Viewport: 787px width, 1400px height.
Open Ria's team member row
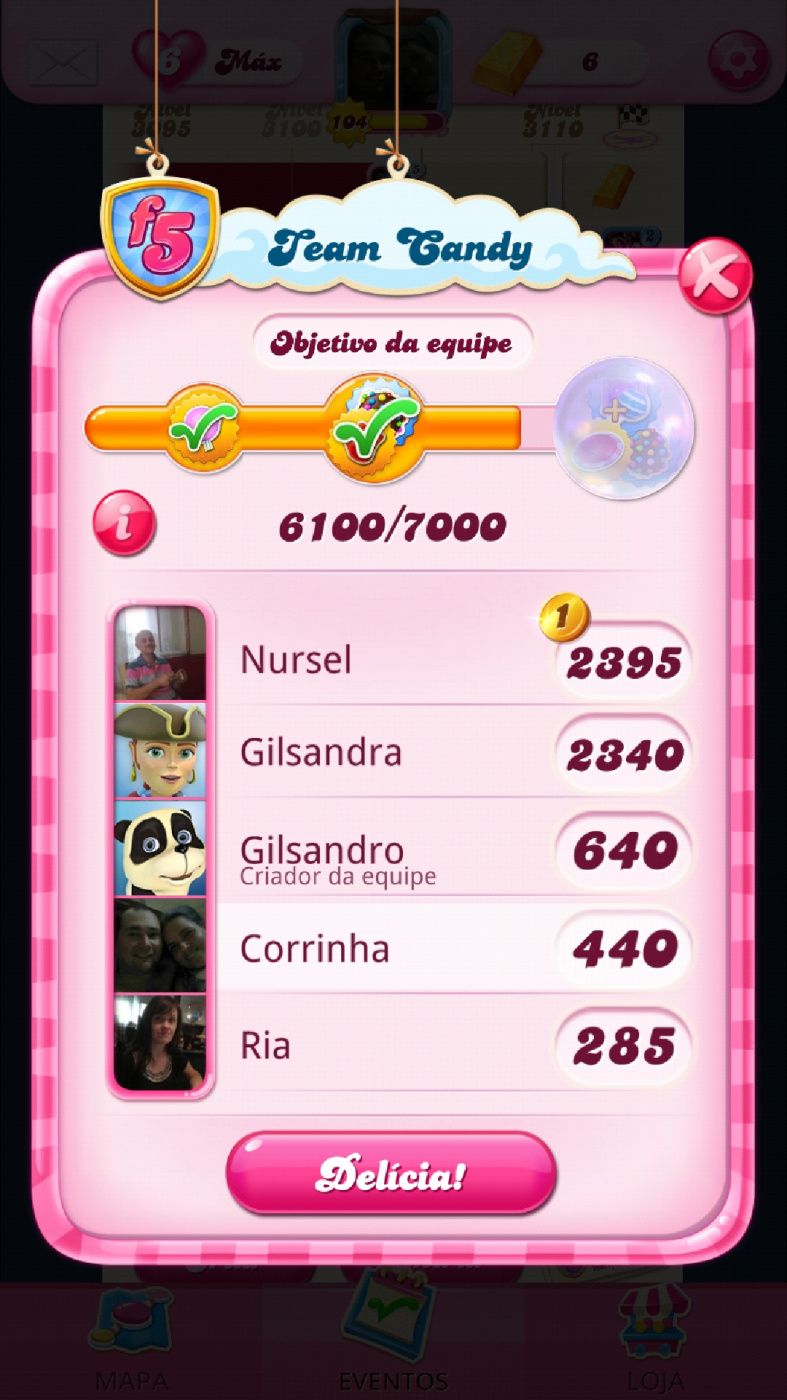[400, 1045]
